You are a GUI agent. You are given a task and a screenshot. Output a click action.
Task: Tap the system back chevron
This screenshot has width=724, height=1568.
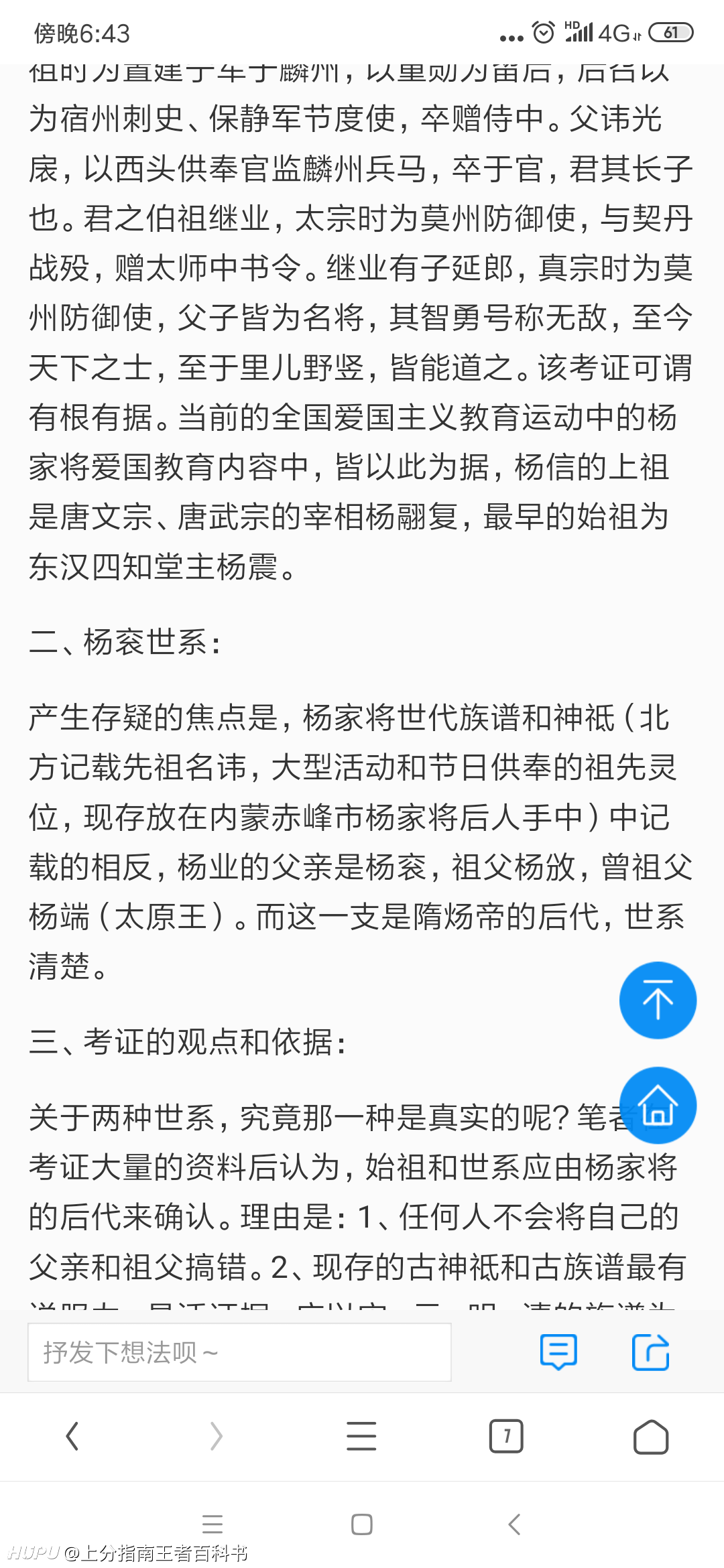[514, 1525]
